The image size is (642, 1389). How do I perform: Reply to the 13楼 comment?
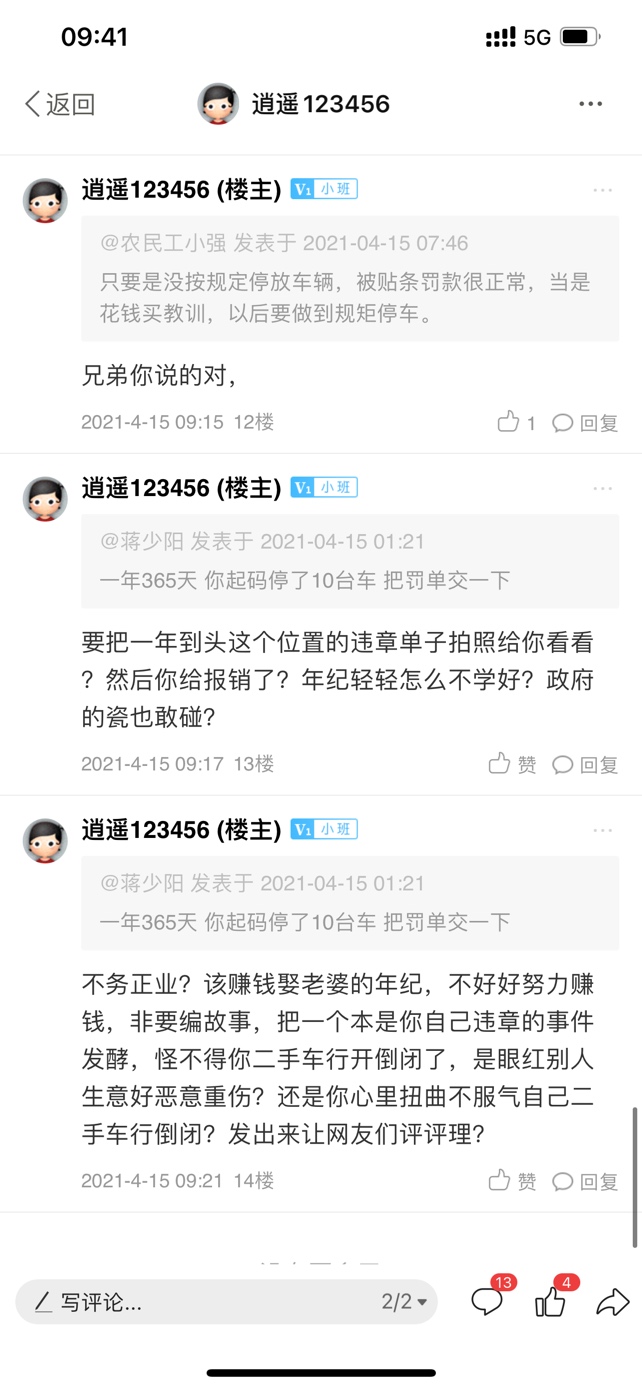tap(586, 765)
